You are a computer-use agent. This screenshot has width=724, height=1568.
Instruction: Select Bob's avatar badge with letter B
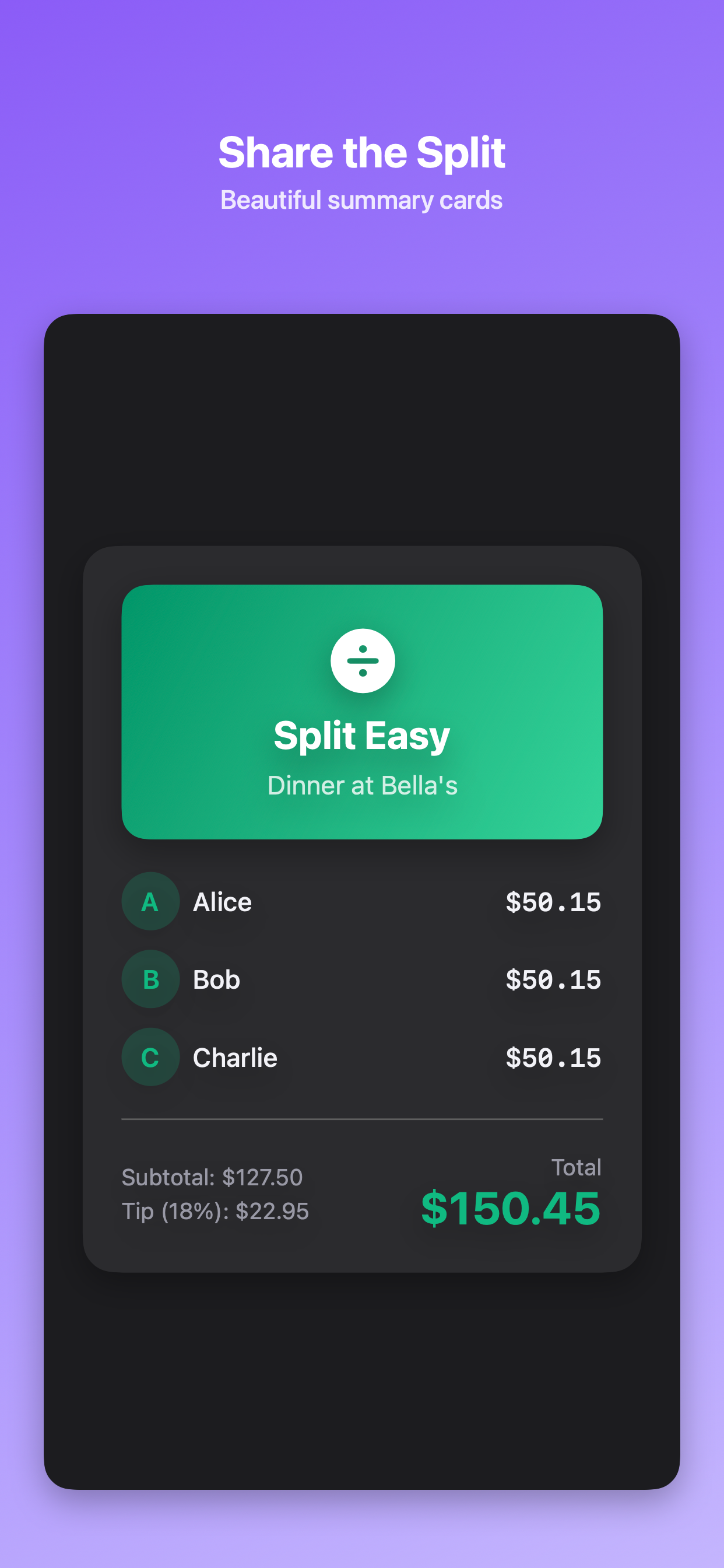tap(150, 979)
